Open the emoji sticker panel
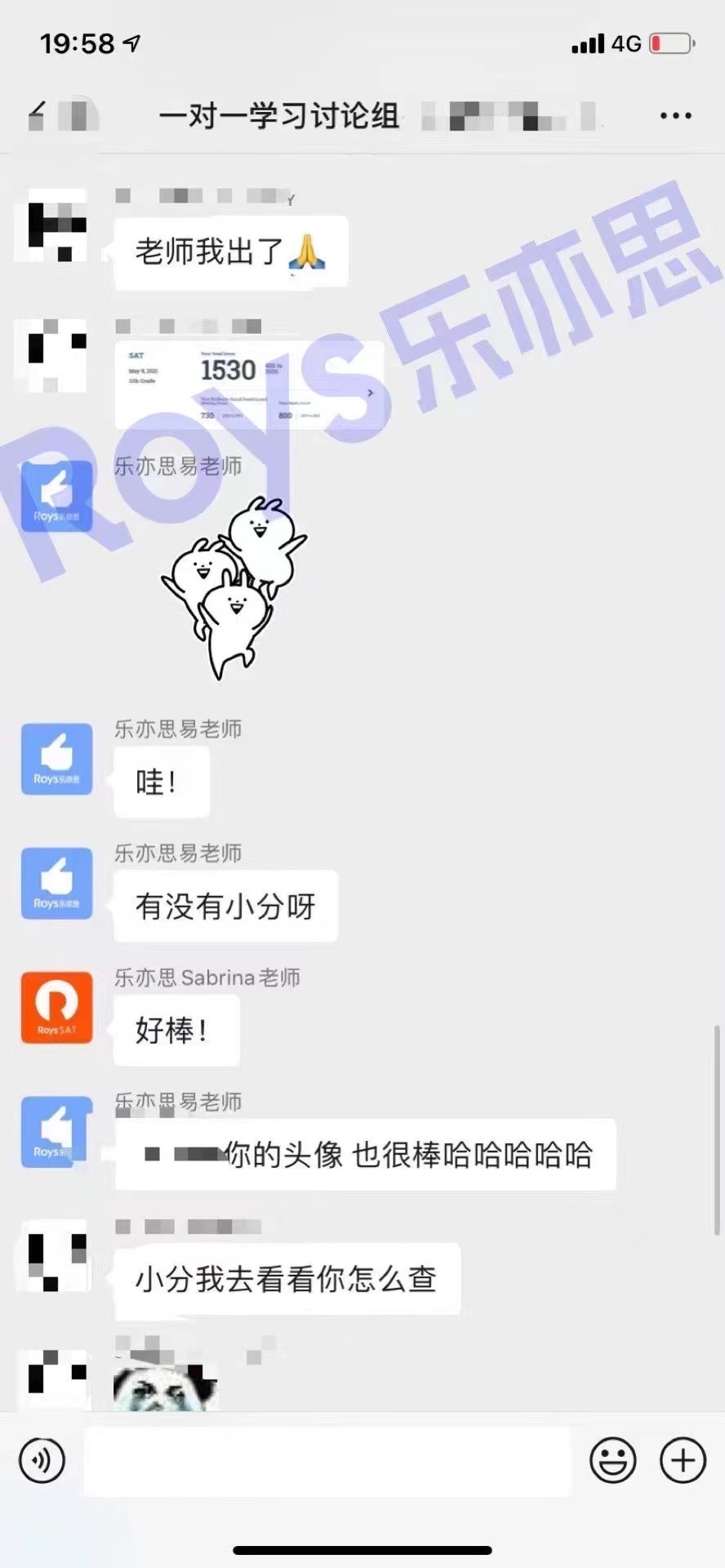This screenshot has height=1568, width=725. (x=612, y=1459)
